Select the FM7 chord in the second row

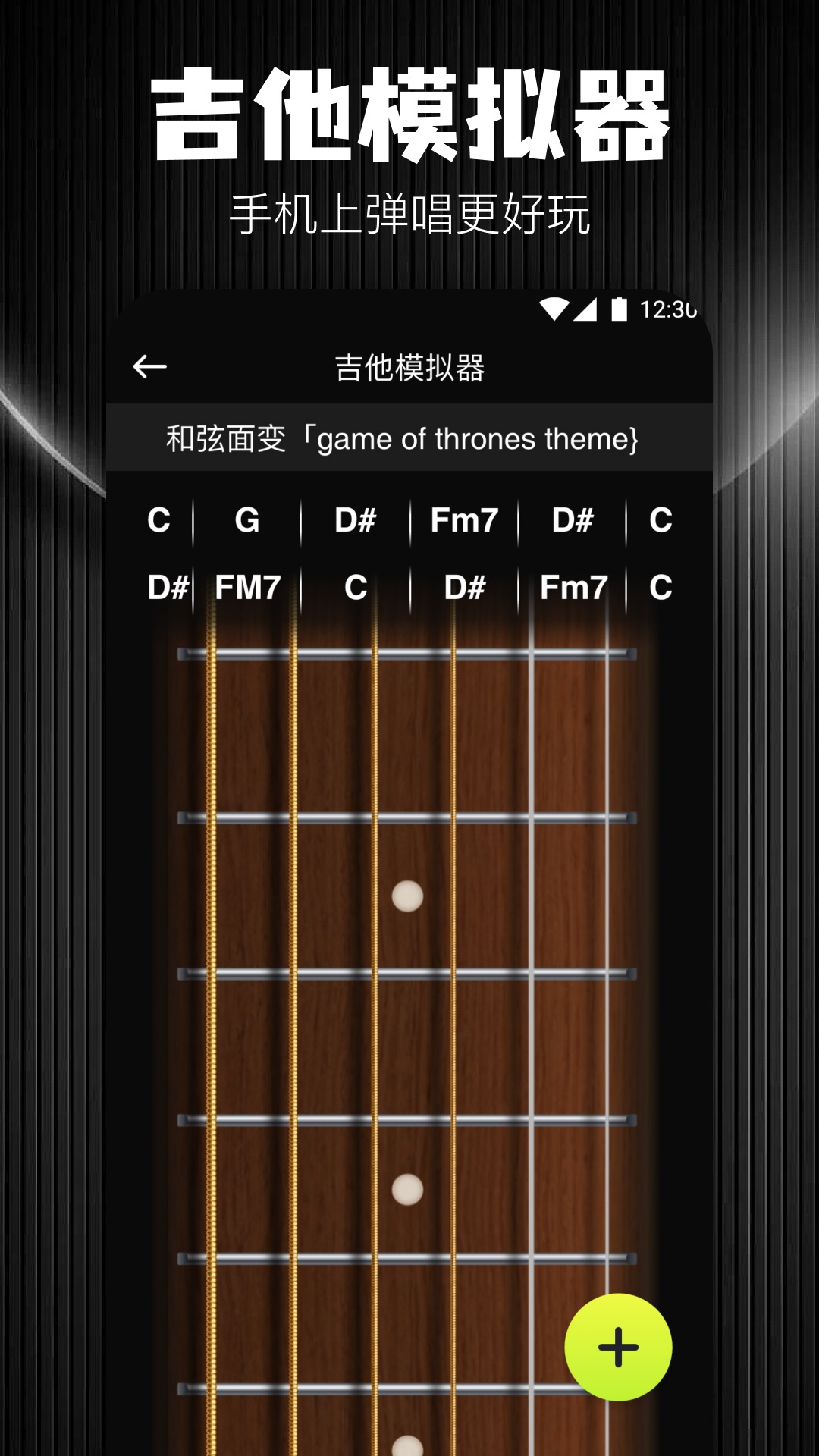point(246,588)
